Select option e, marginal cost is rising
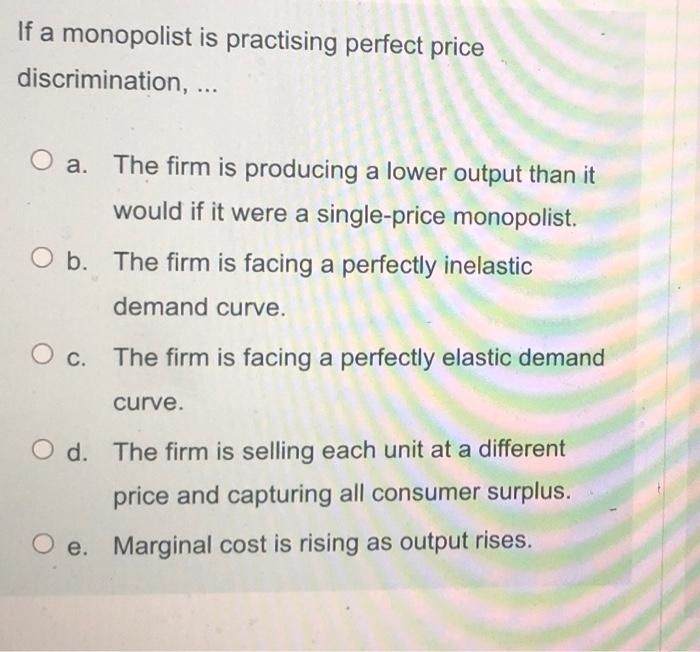700x652 pixels. pos(42,544)
